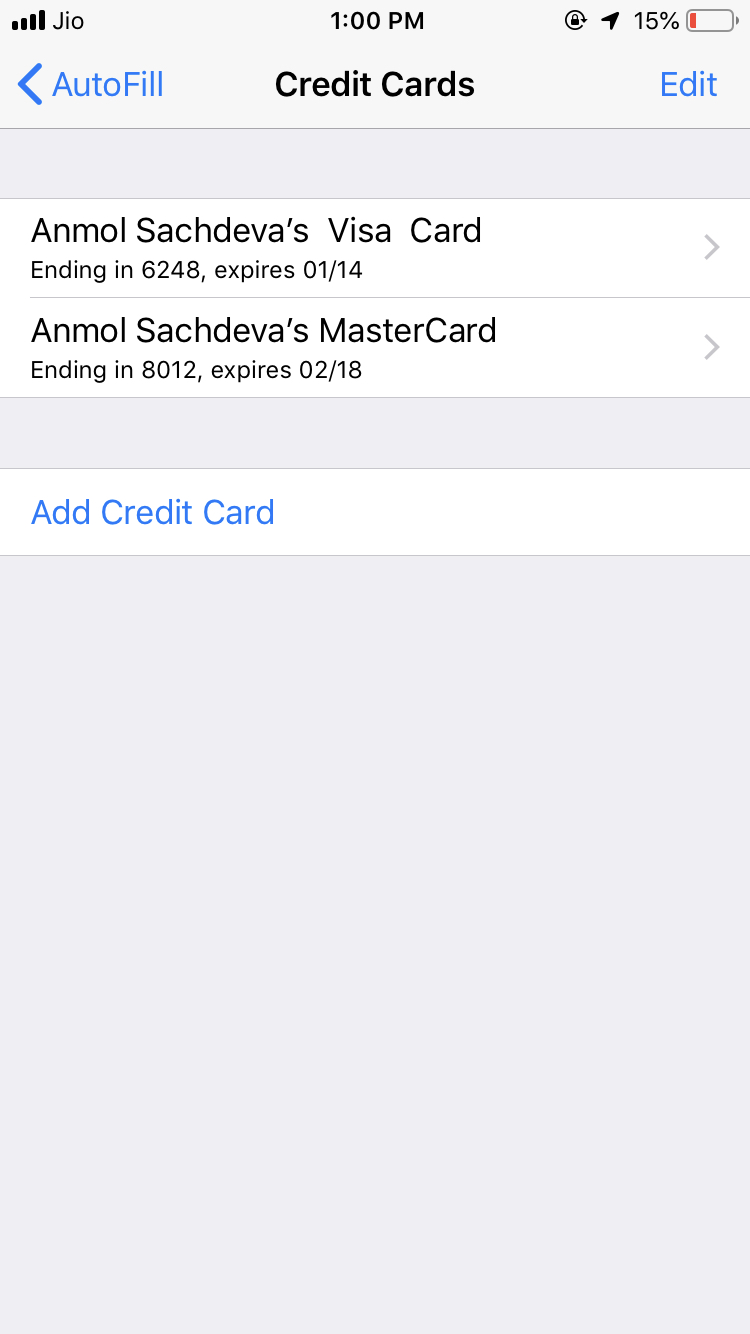The image size is (750, 1334).
Task: Tap Edit to modify saved cards
Action: [x=688, y=85]
